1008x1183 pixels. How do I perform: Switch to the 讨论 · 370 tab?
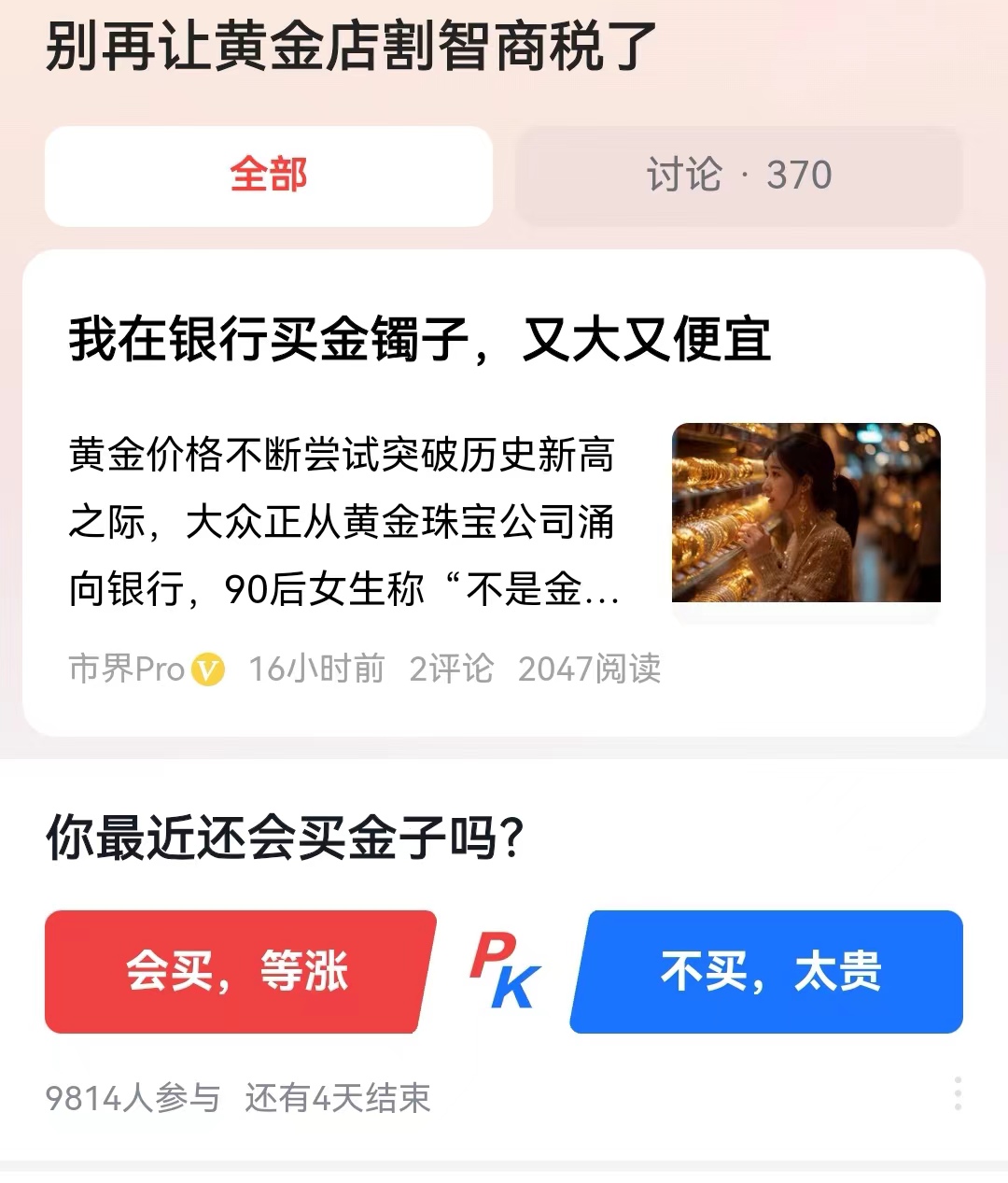click(738, 176)
